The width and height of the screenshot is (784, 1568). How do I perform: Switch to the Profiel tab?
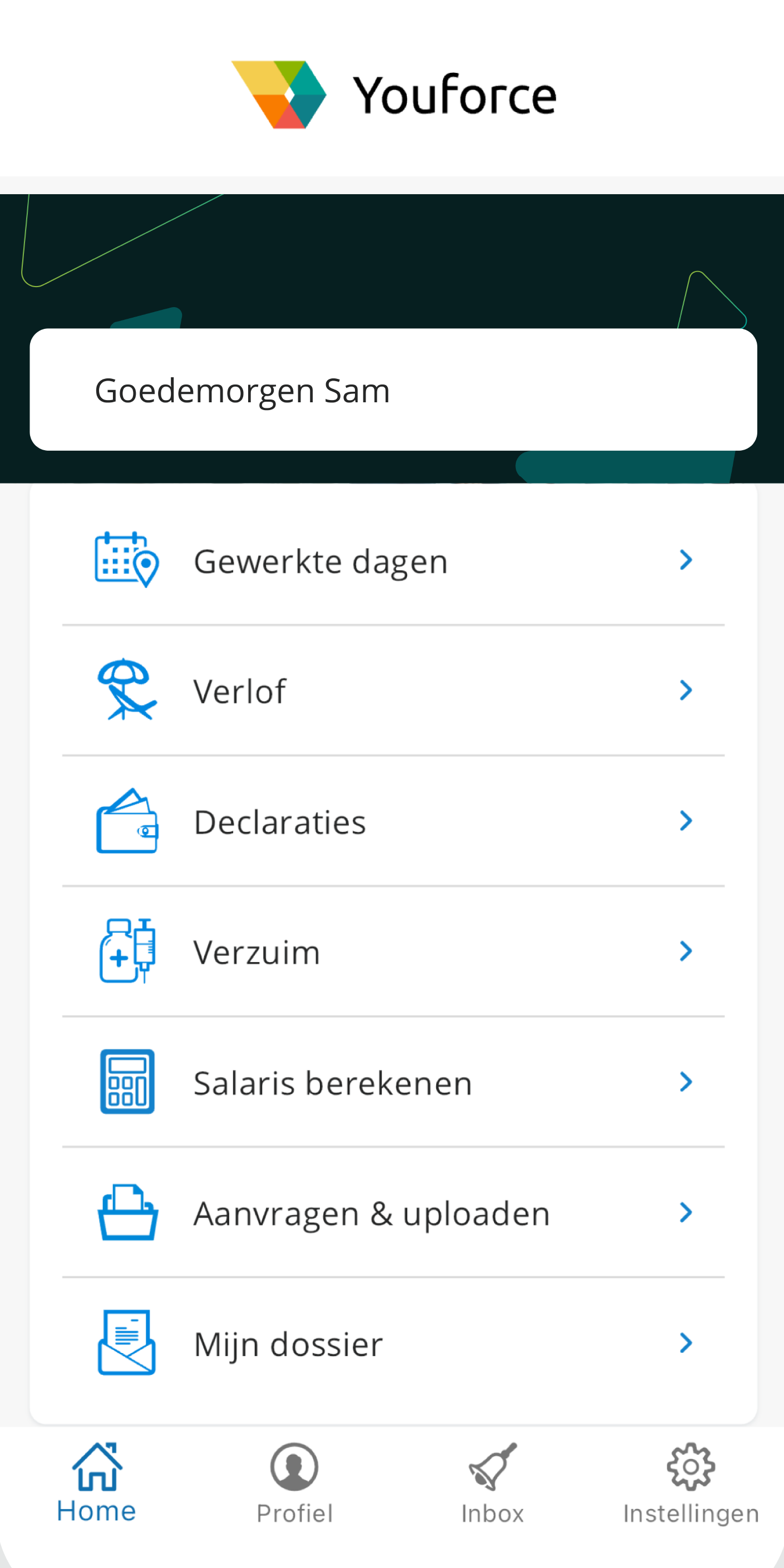pyautogui.click(x=294, y=1484)
